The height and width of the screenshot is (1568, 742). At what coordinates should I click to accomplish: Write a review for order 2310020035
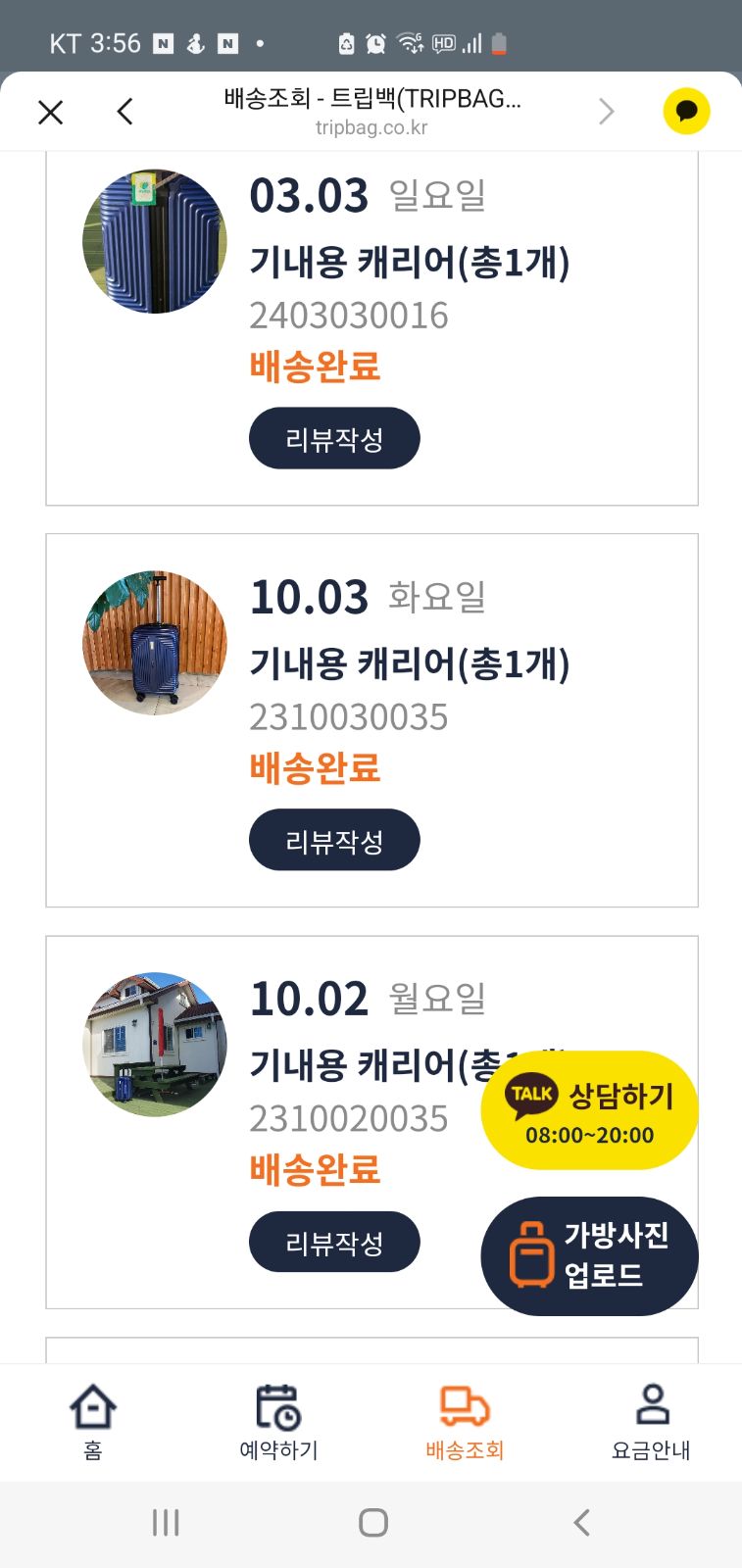(x=334, y=1242)
